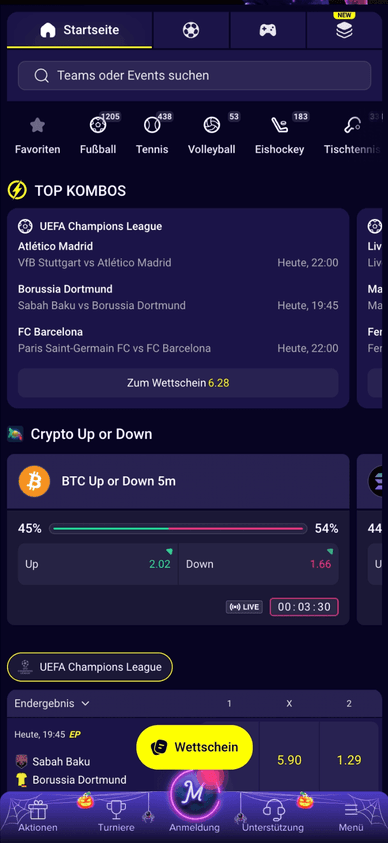
Task: Open the tab marked NEW
Action: coord(344,30)
